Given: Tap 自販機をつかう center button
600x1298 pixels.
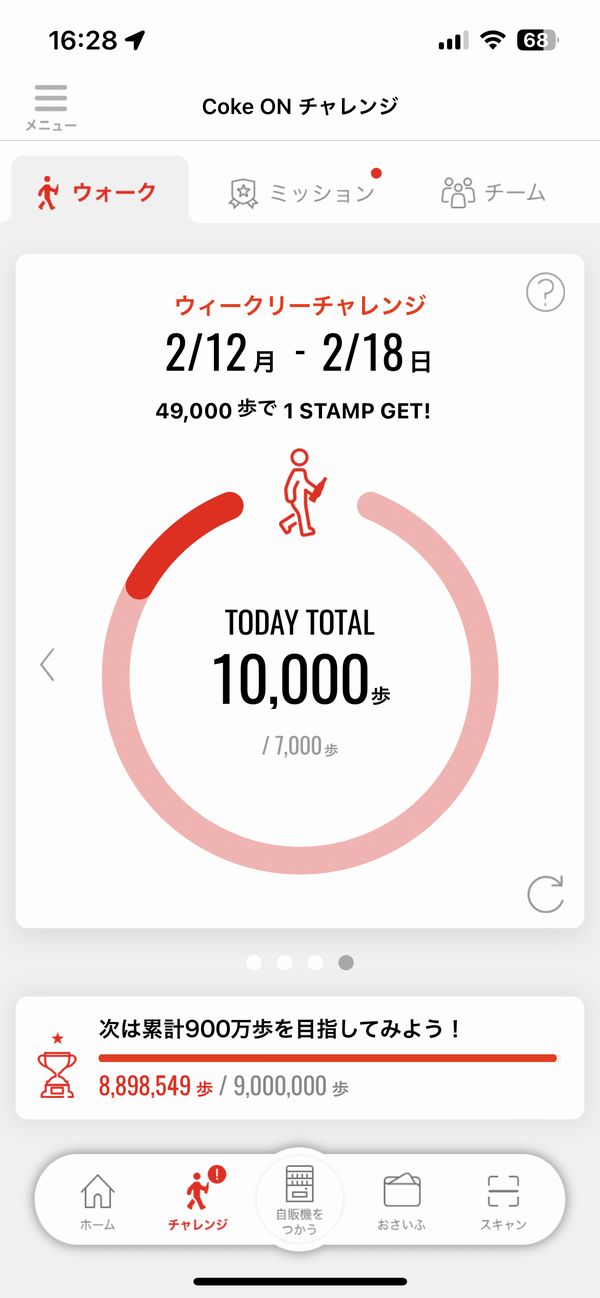Looking at the screenshot, I should coord(299,1200).
